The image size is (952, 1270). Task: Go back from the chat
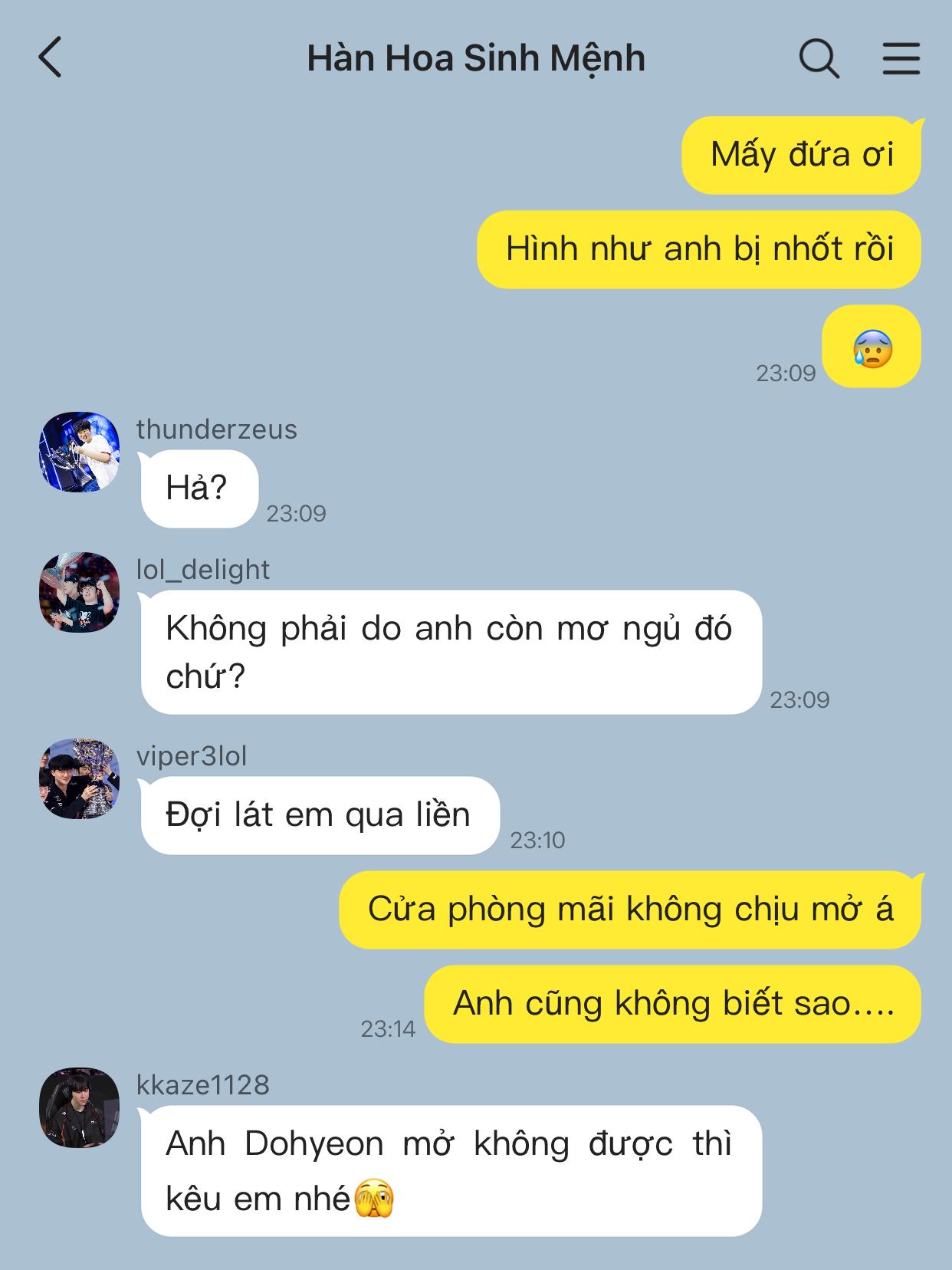point(50,58)
